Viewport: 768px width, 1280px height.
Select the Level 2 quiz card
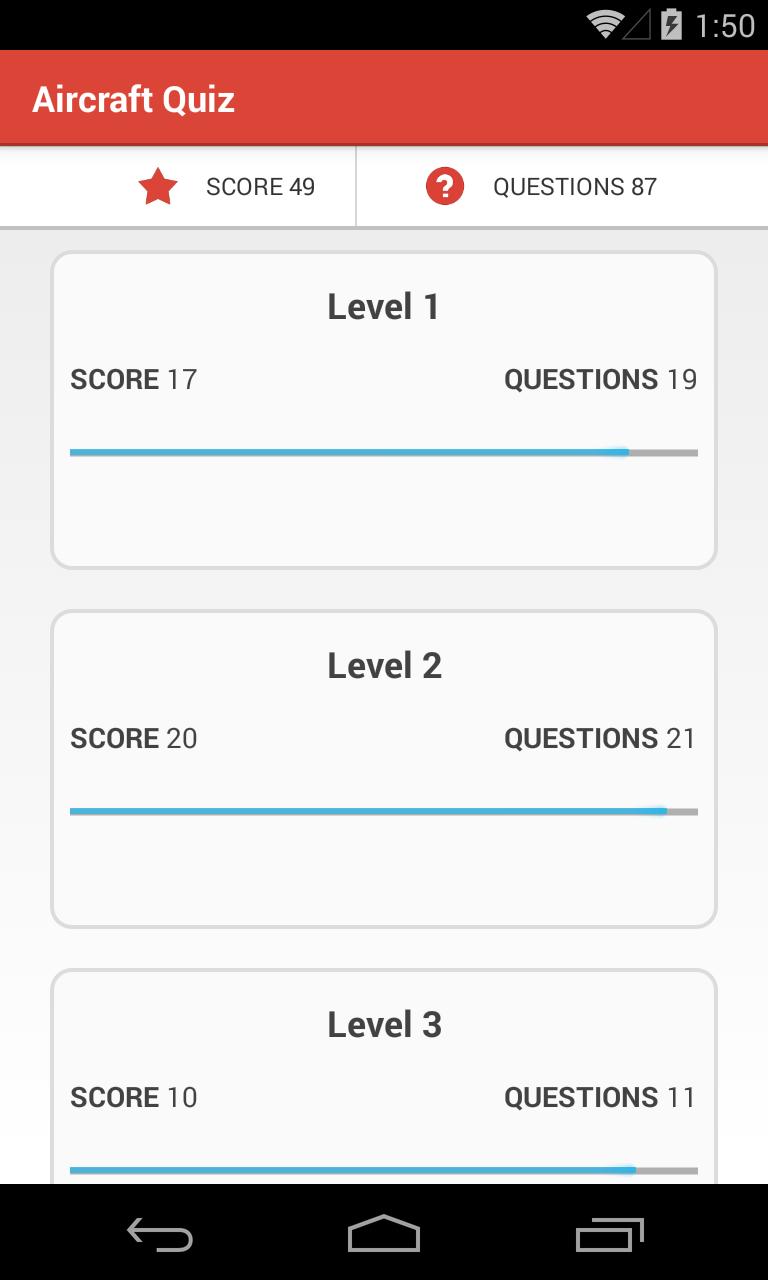[384, 768]
